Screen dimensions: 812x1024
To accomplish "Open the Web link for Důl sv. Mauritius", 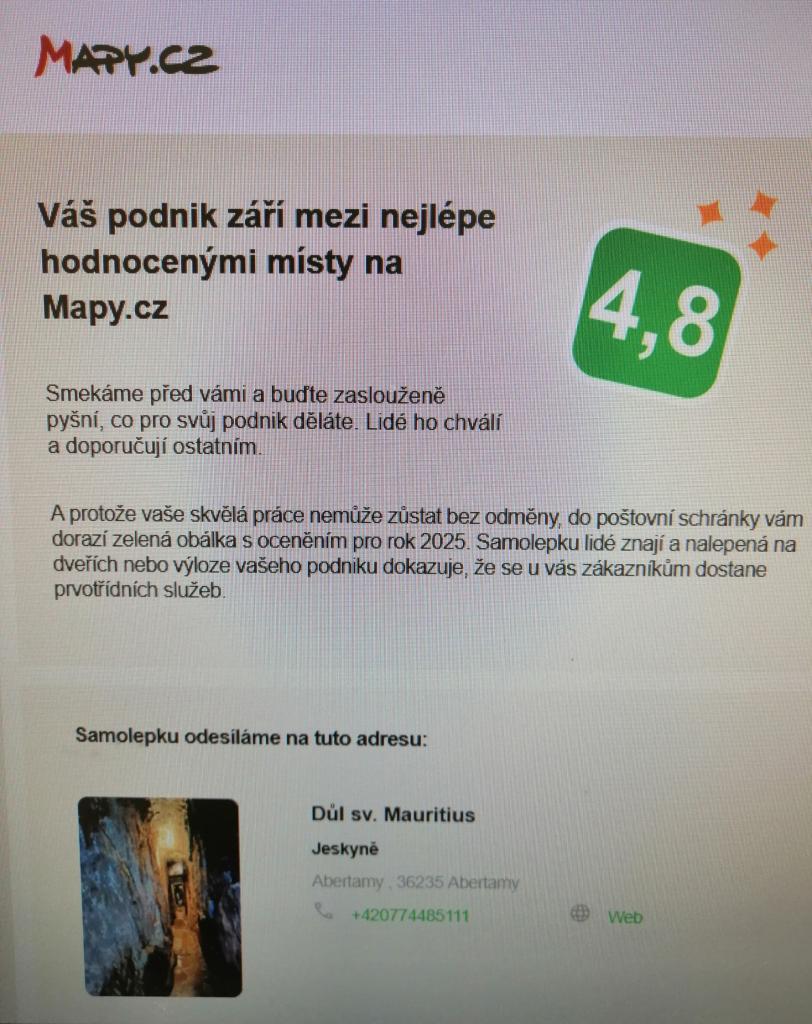I will pos(625,917).
